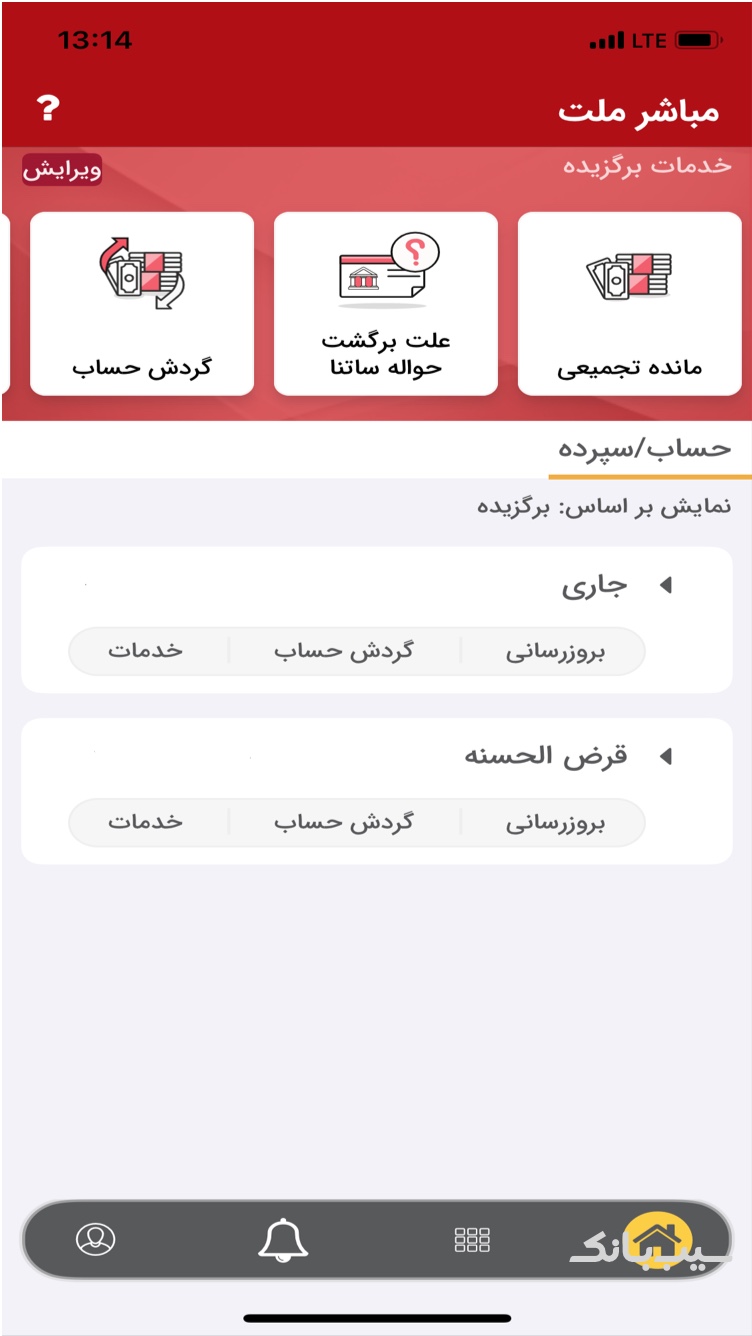Image resolution: width=752 pixels, height=1336 pixels.
Task: Open خدمات for the جاری account
Action: pyautogui.click(x=148, y=651)
